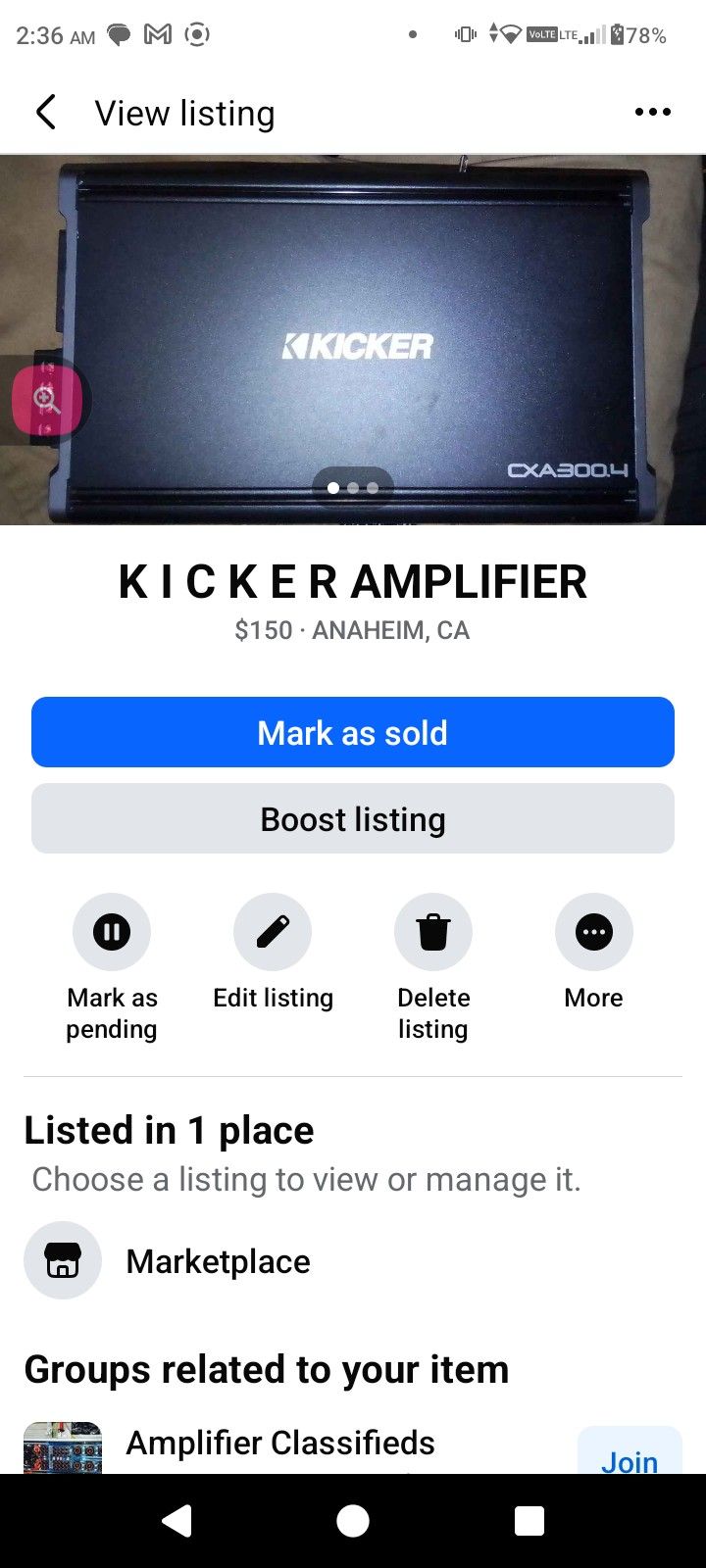Show More listing options

tap(594, 931)
